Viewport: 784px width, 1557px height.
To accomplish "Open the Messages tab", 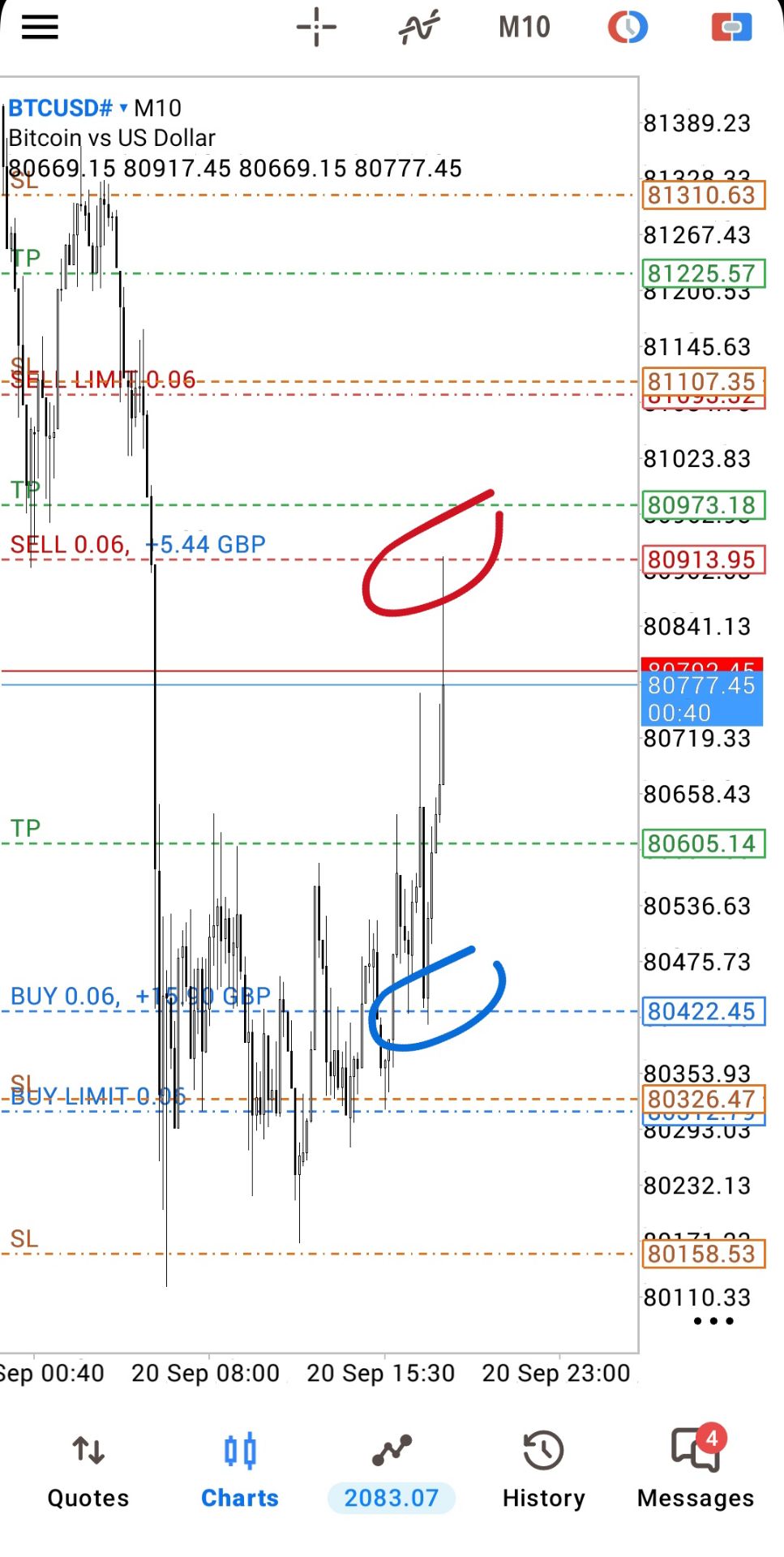I will pos(696,1472).
